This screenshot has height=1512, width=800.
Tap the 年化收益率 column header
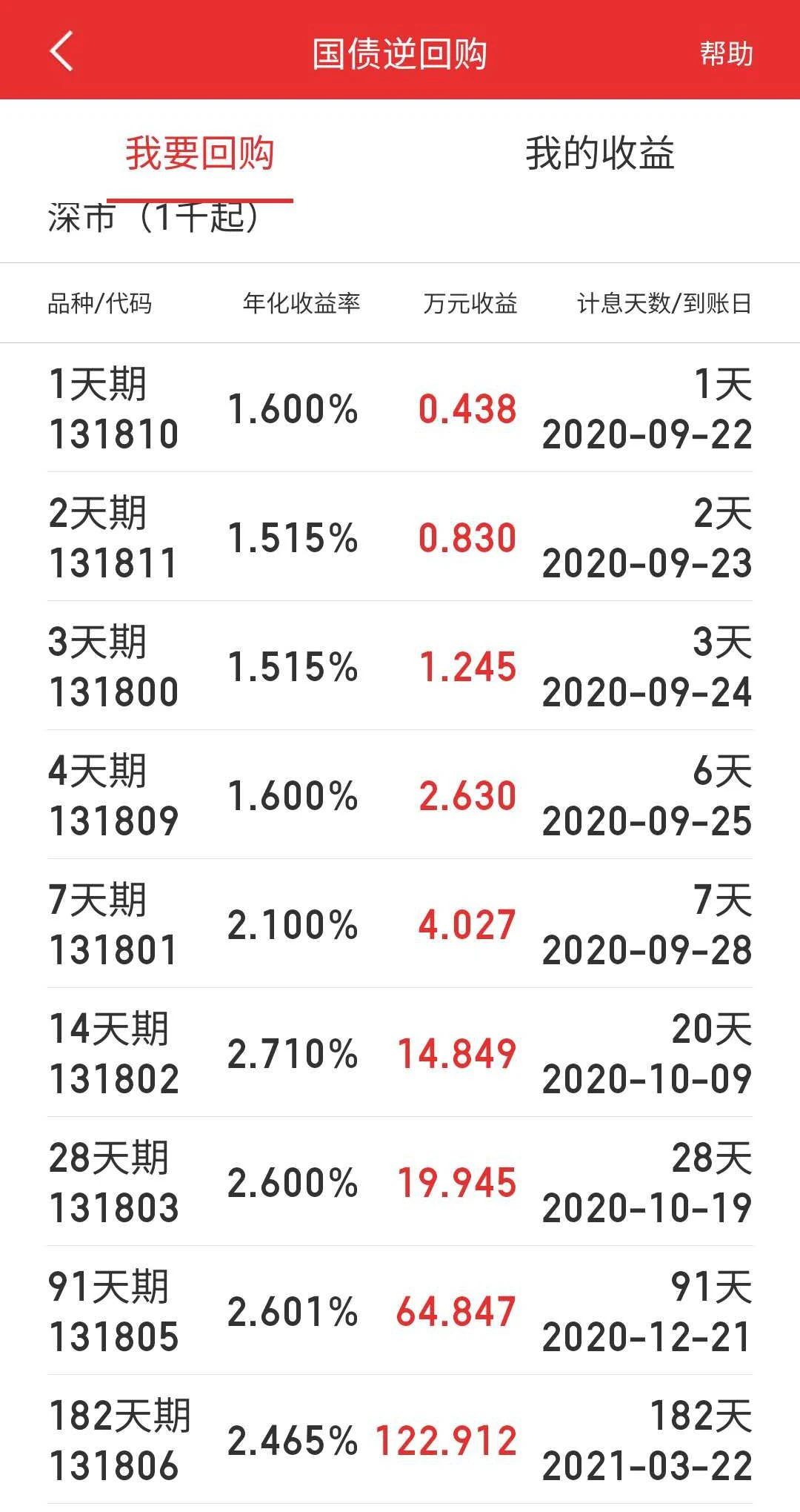point(300,302)
